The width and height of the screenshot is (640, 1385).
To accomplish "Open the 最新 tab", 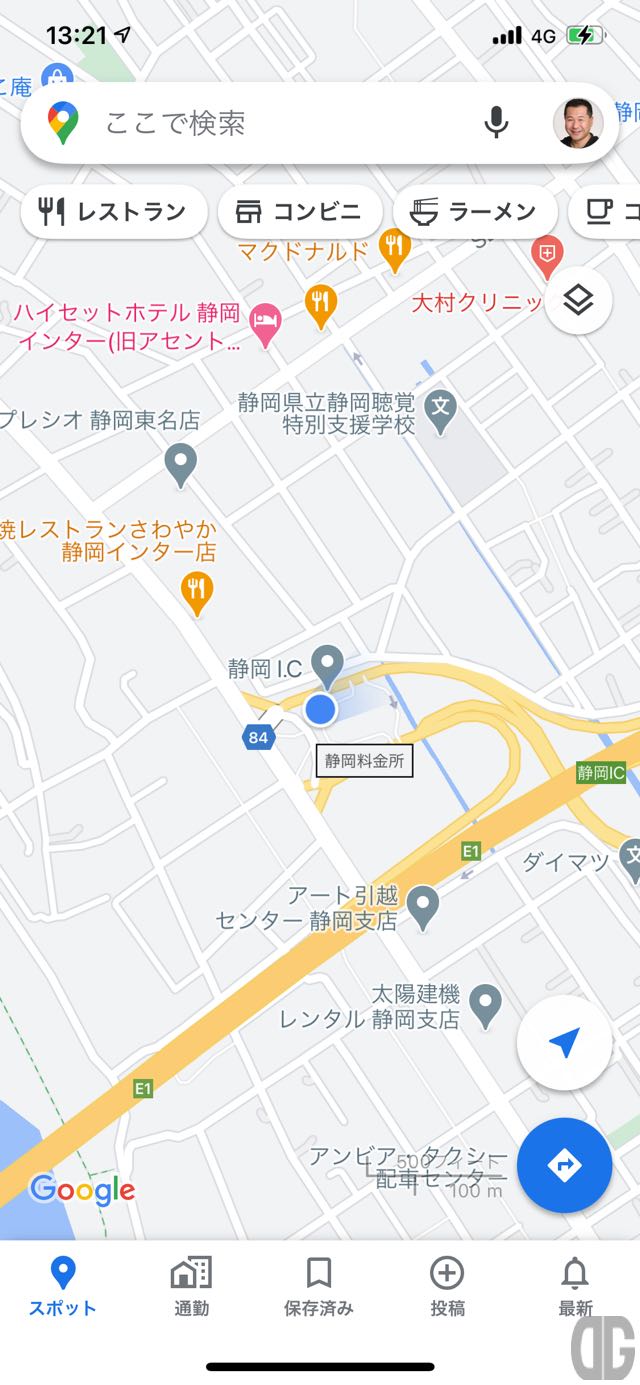I will tap(575, 1287).
